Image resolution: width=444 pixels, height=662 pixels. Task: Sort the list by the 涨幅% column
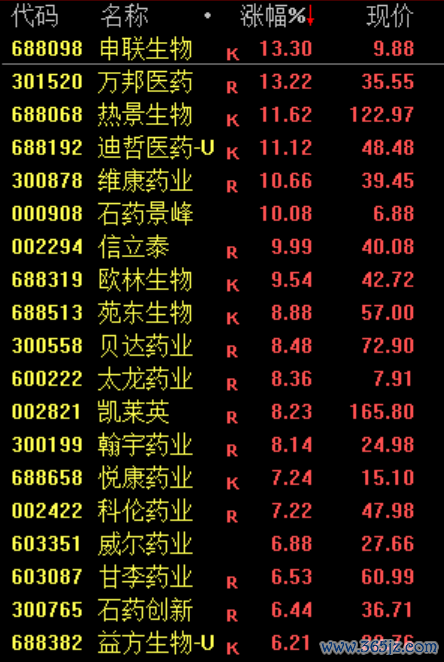(276, 16)
